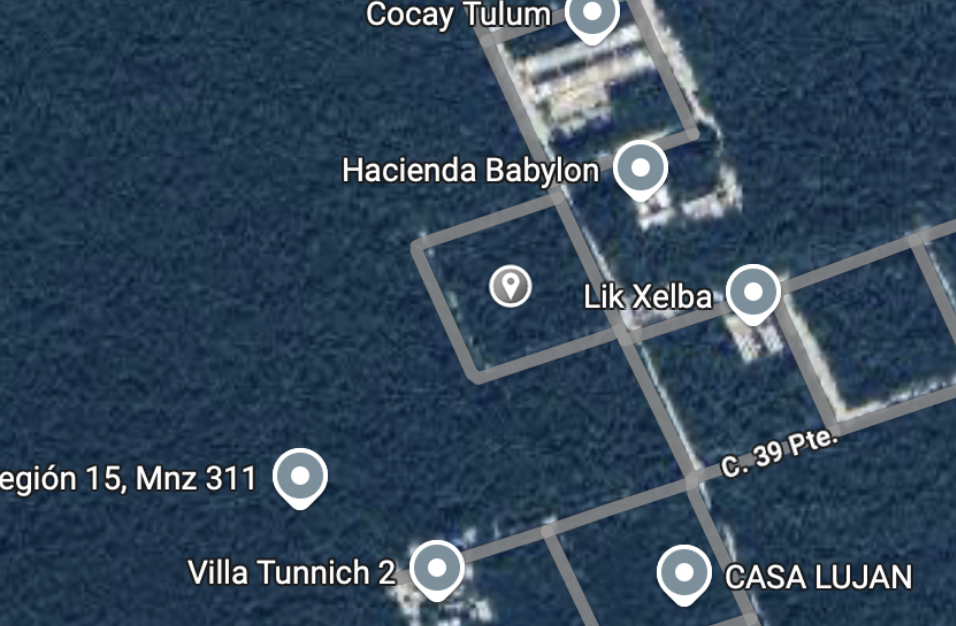The image size is (956, 626).
Task: Select the Villa Tunnich 2 pin
Action: [437, 569]
